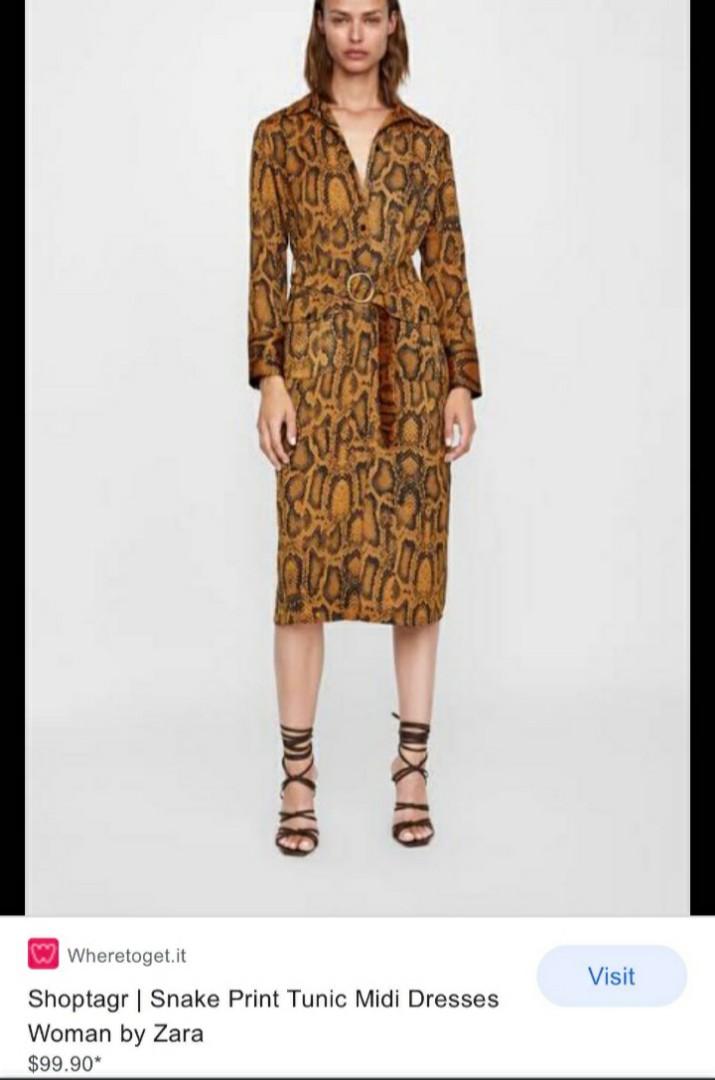715x1080 pixels.
Task: Tap the Visit button
Action: coord(611,976)
